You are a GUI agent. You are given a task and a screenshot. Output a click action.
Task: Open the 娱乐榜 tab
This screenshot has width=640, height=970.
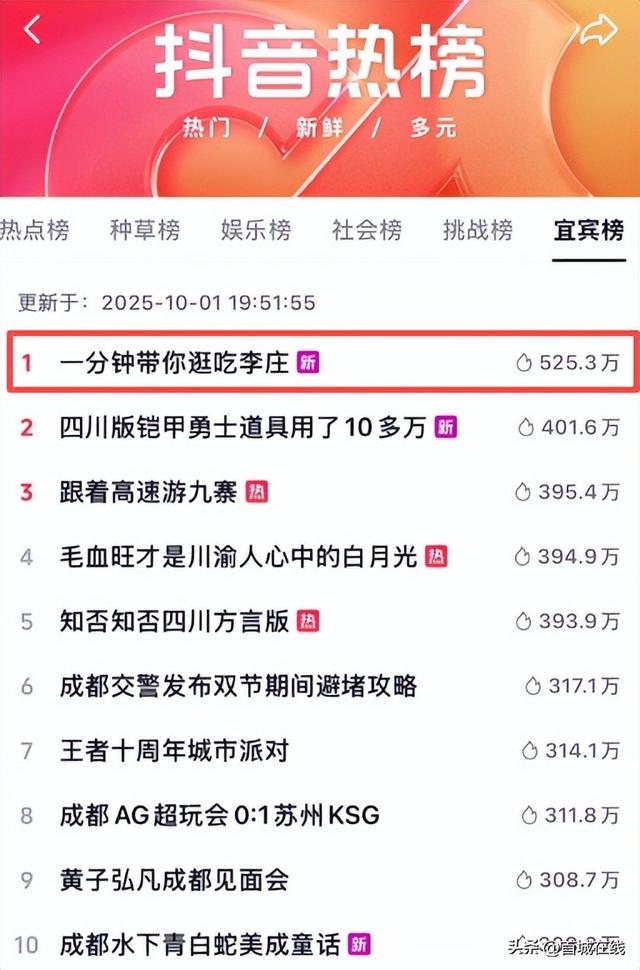click(x=256, y=230)
